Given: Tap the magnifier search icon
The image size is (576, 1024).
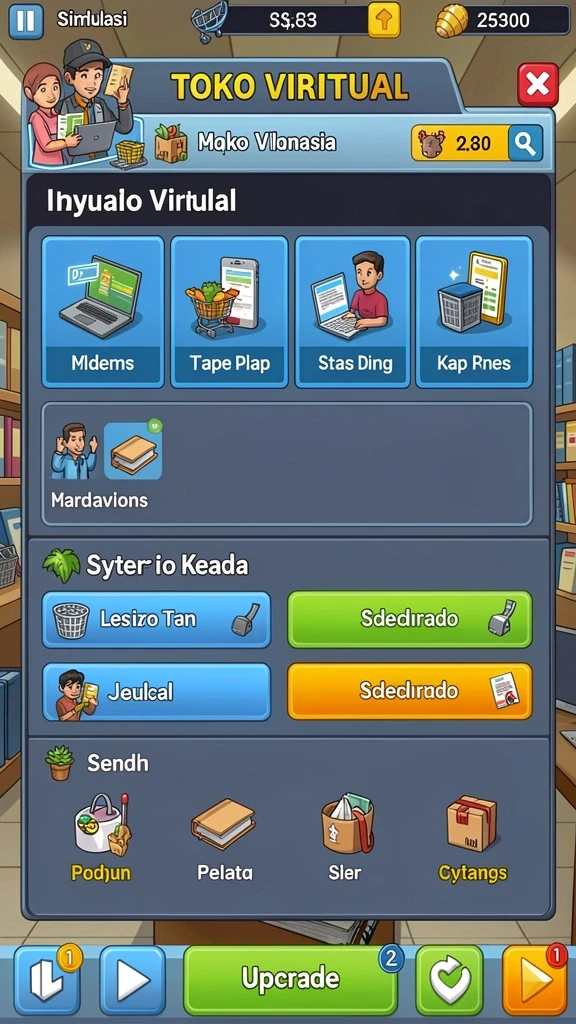Looking at the screenshot, I should pyautogui.click(x=526, y=142).
